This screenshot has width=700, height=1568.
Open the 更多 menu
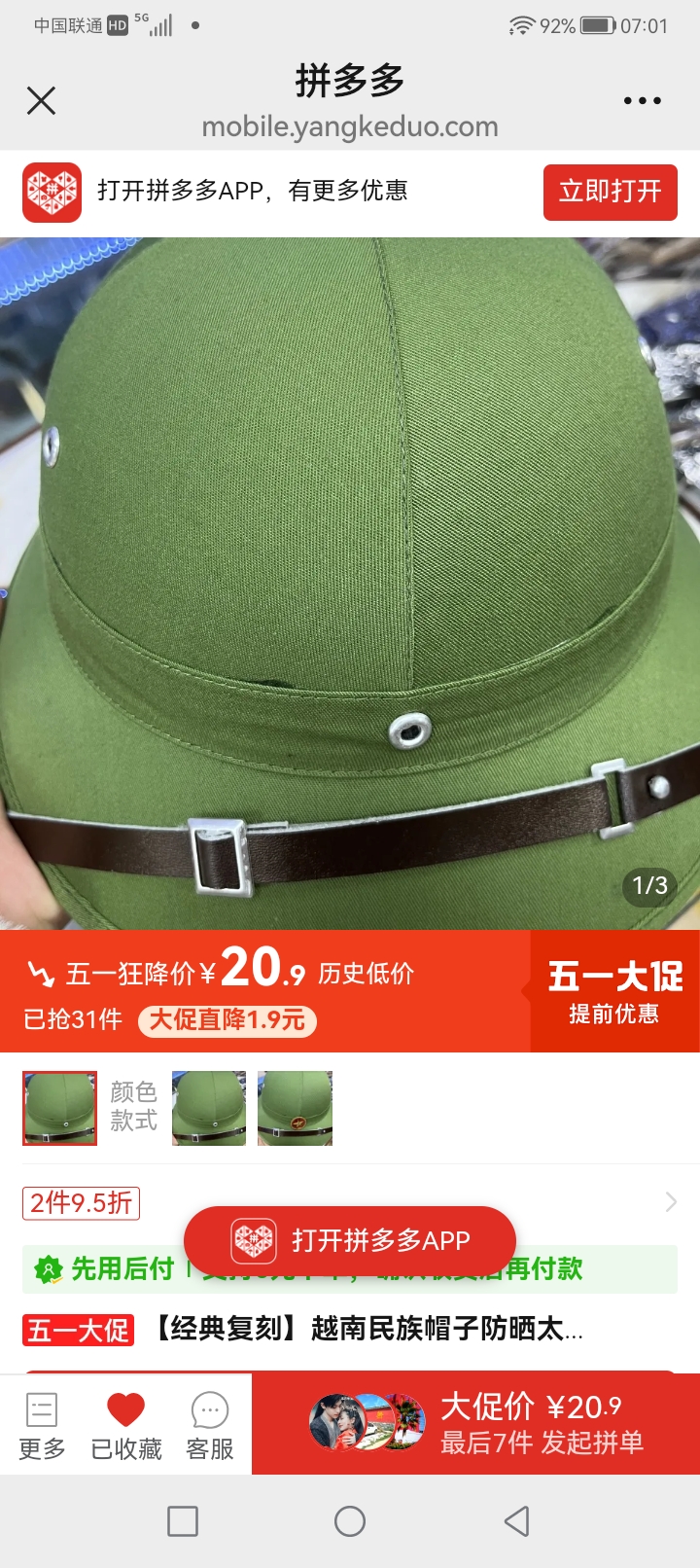[x=42, y=1425]
